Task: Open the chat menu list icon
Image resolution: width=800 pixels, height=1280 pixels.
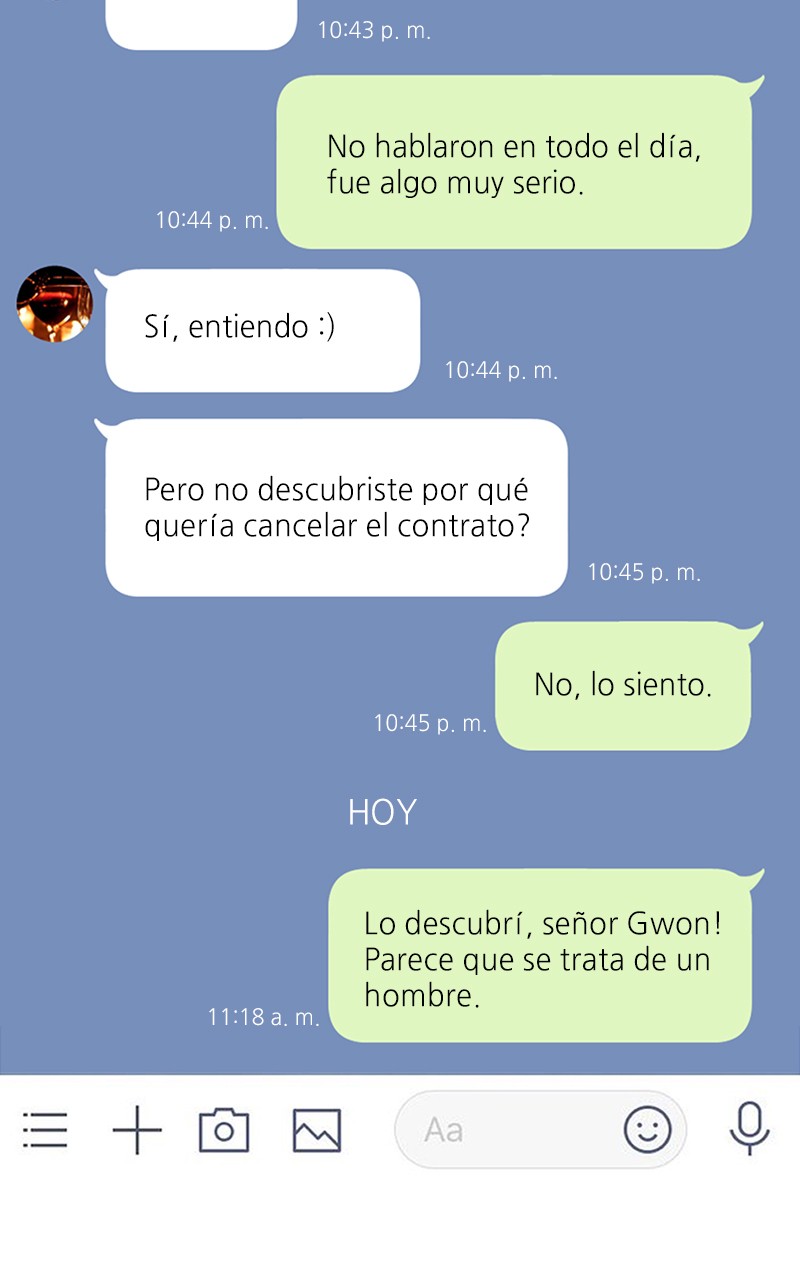Action: 45,1130
